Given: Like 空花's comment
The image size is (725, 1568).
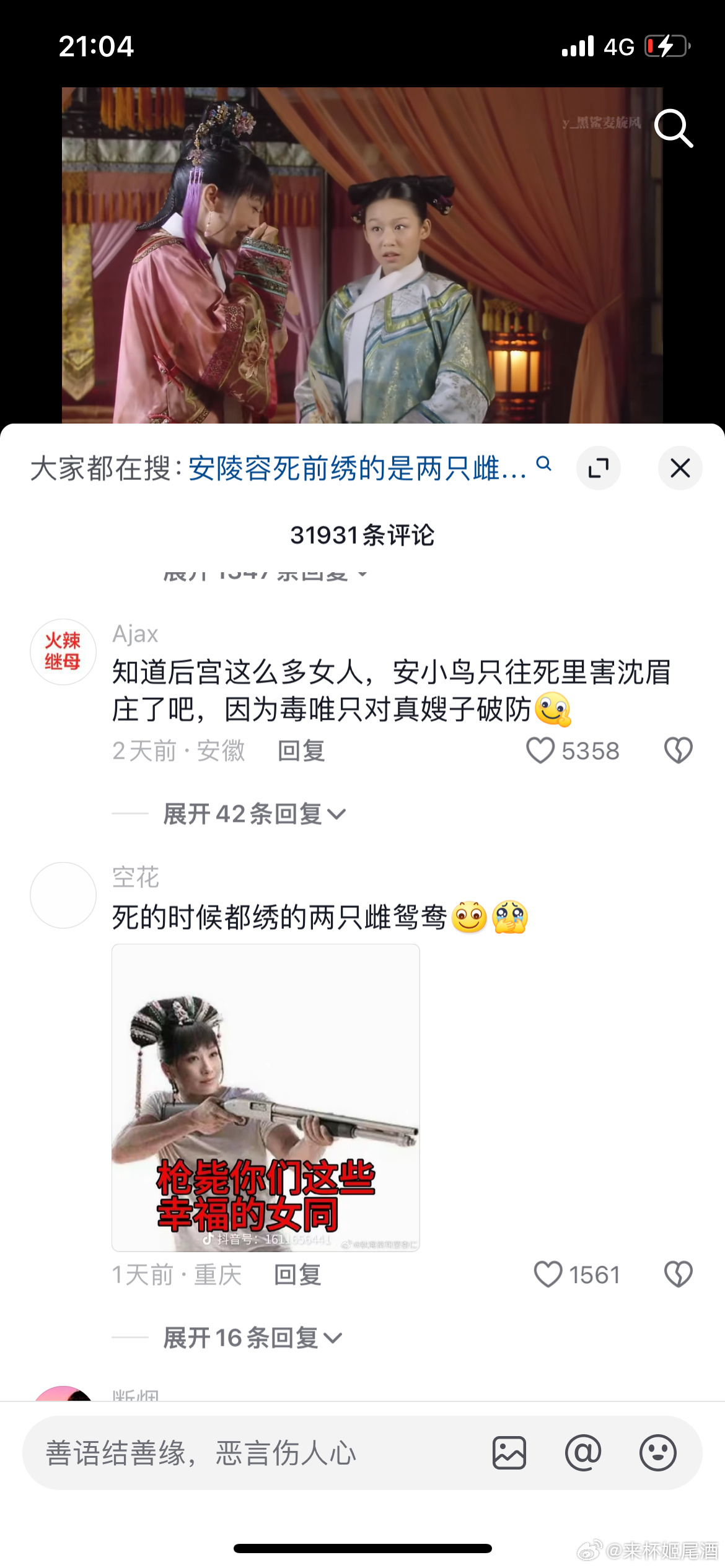Looking at the screenshot, I should 548,1274.
